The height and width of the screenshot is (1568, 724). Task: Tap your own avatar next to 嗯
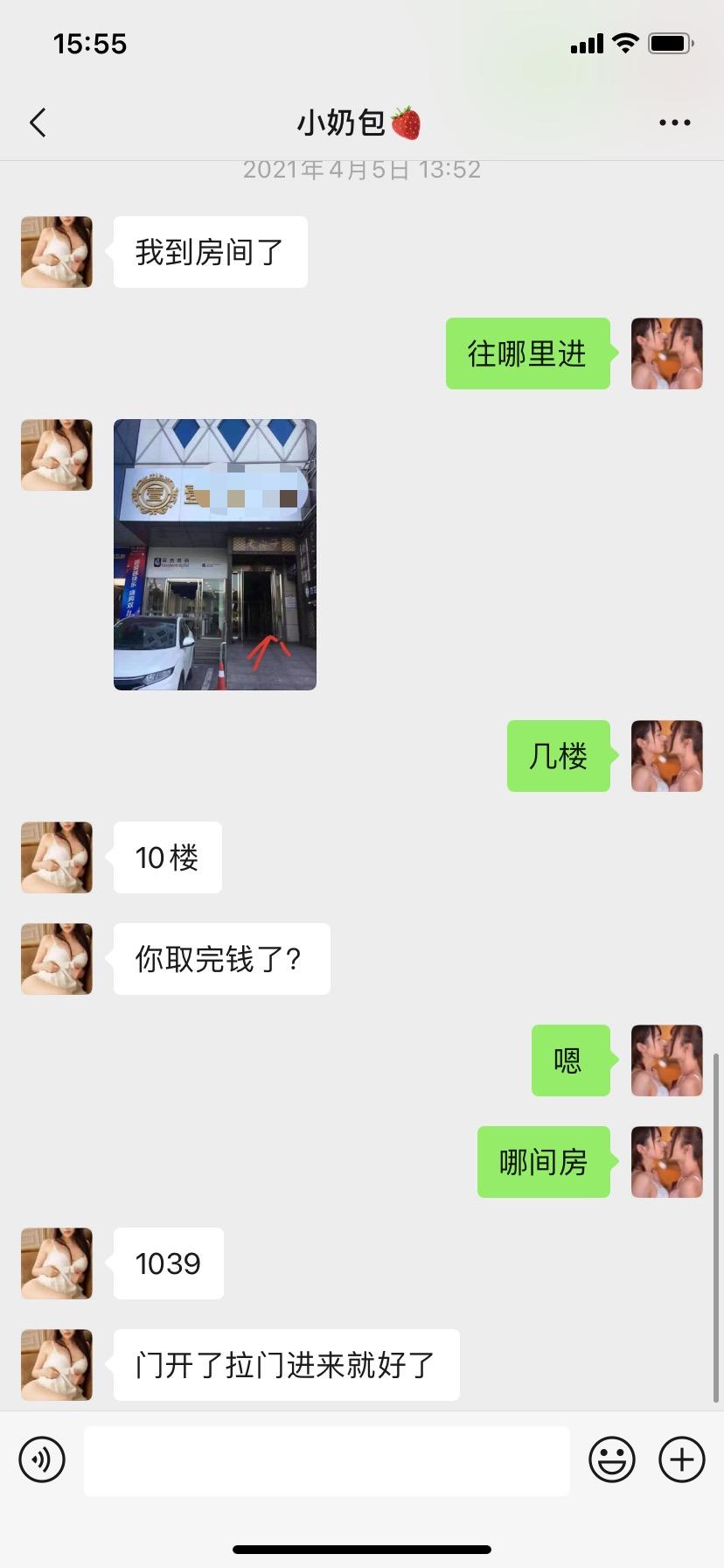[x=666, y=1060]
